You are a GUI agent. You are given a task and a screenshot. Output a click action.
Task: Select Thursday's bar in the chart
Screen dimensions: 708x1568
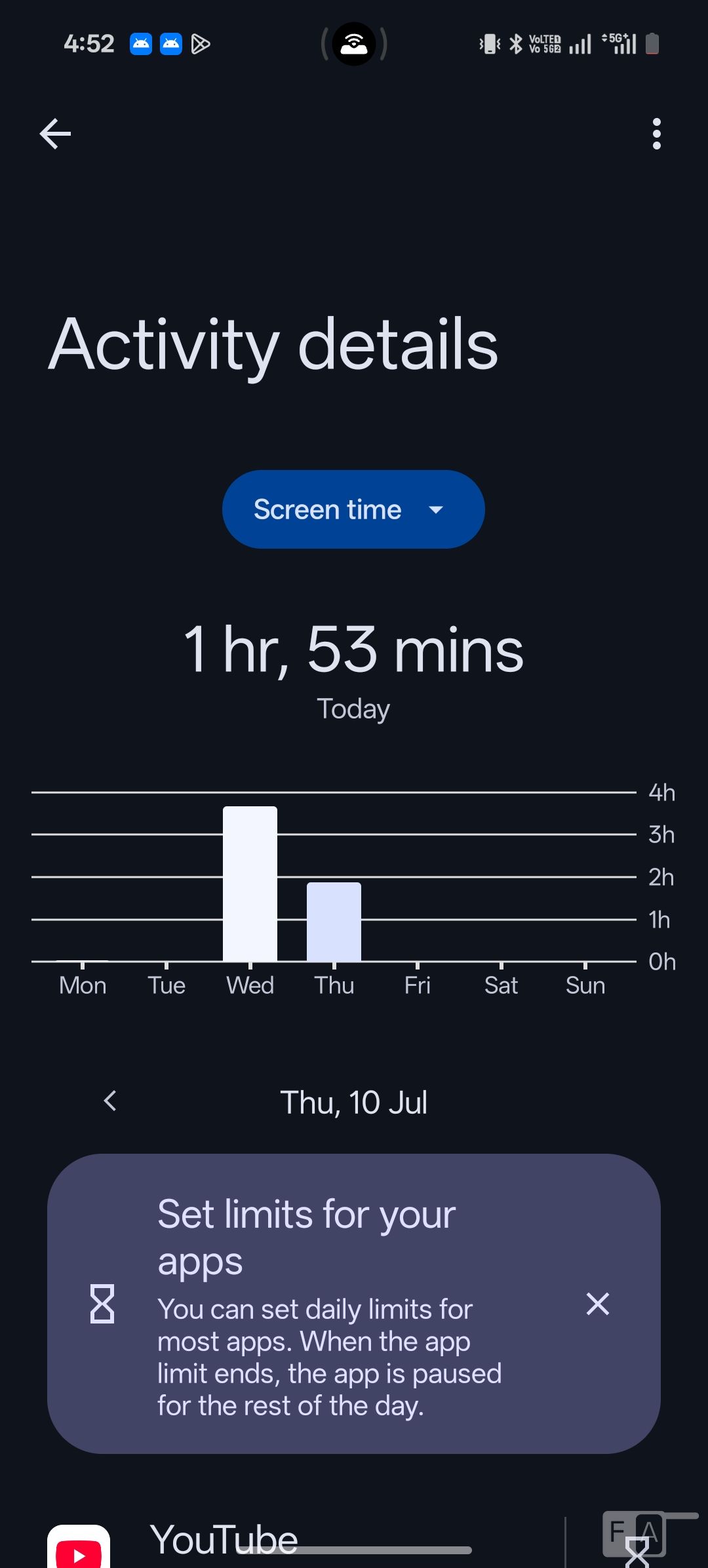(x=334, y=922)
